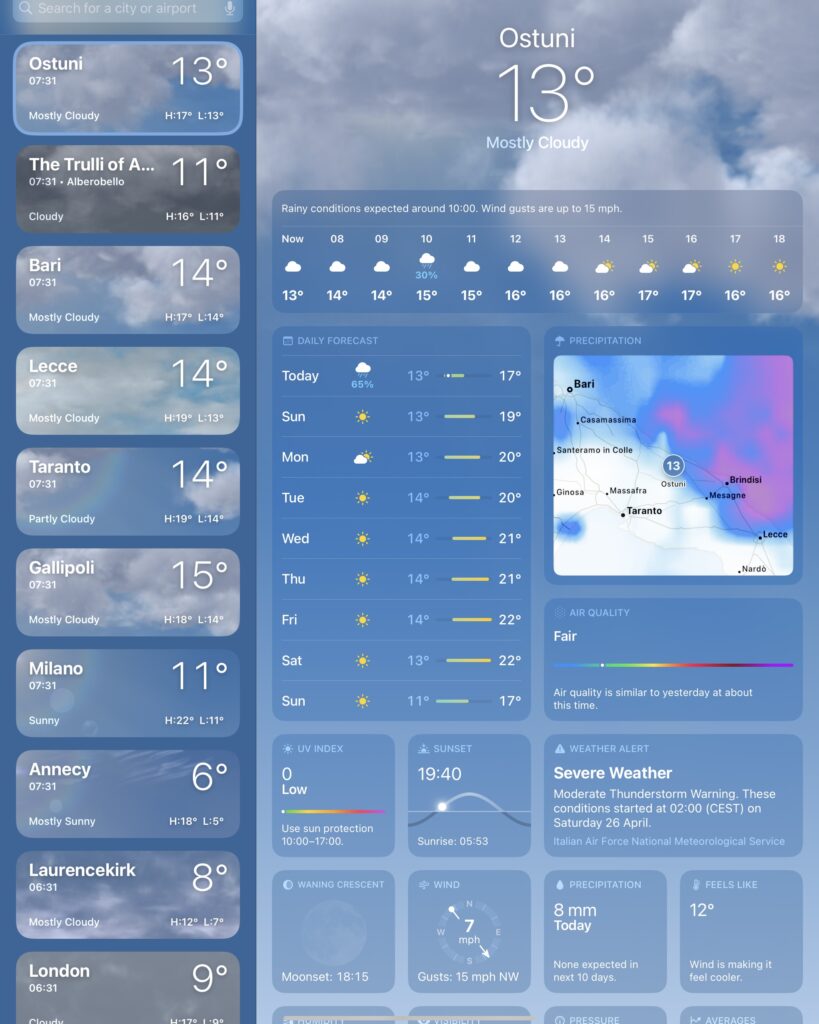Open the Precipitation map

click(673, 465)
